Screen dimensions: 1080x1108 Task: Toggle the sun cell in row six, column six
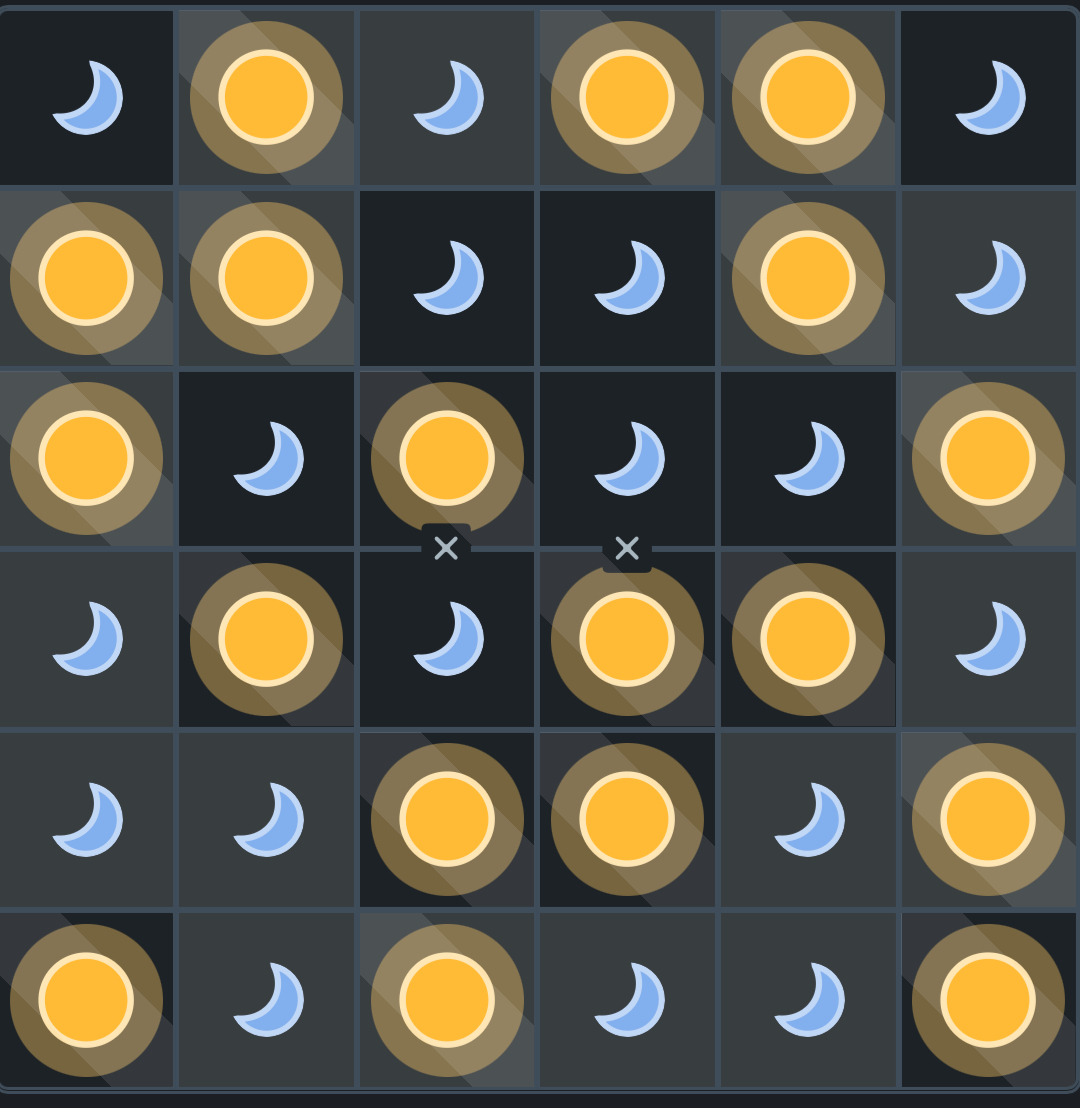(x=988, y=999)
